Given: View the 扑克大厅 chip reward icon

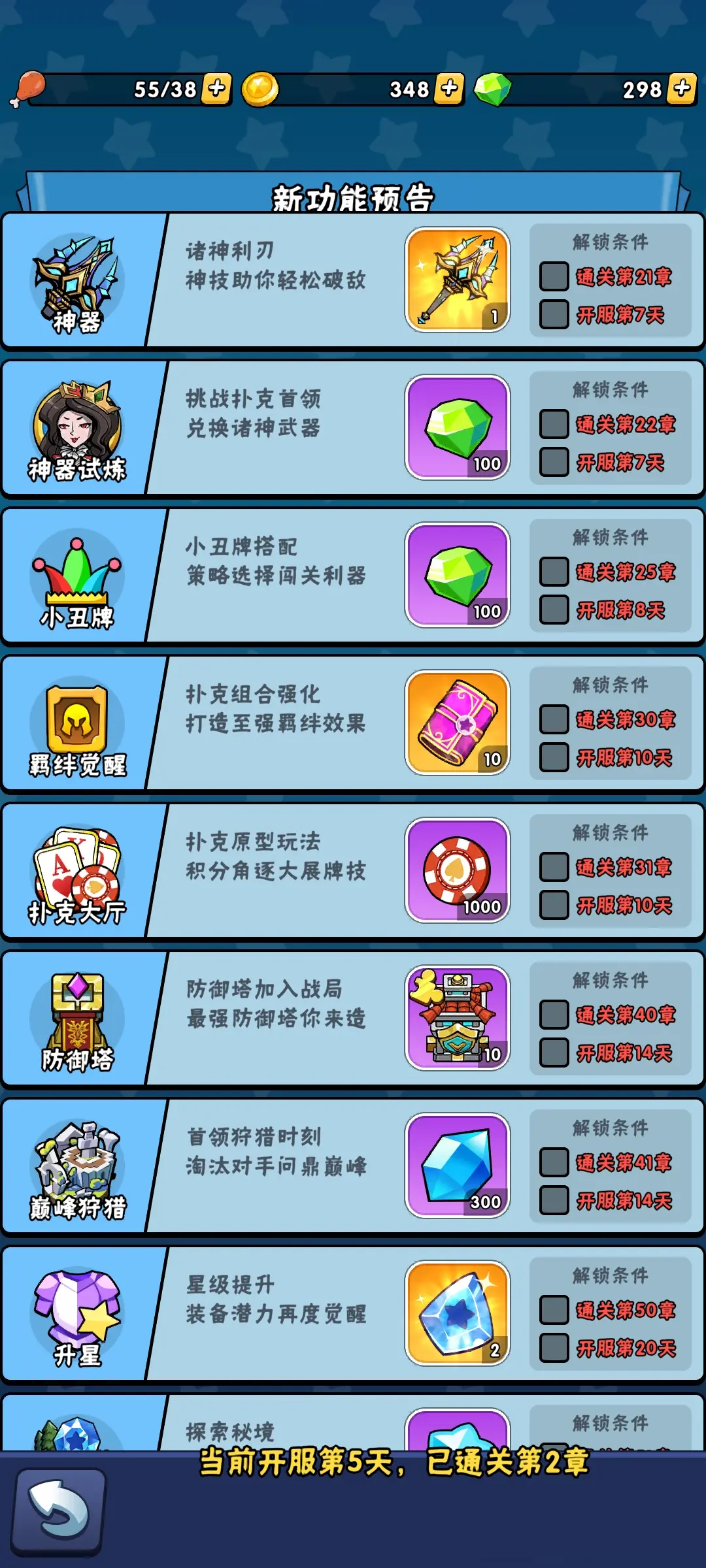Looking at the screenshot, I should coord(458,870).
